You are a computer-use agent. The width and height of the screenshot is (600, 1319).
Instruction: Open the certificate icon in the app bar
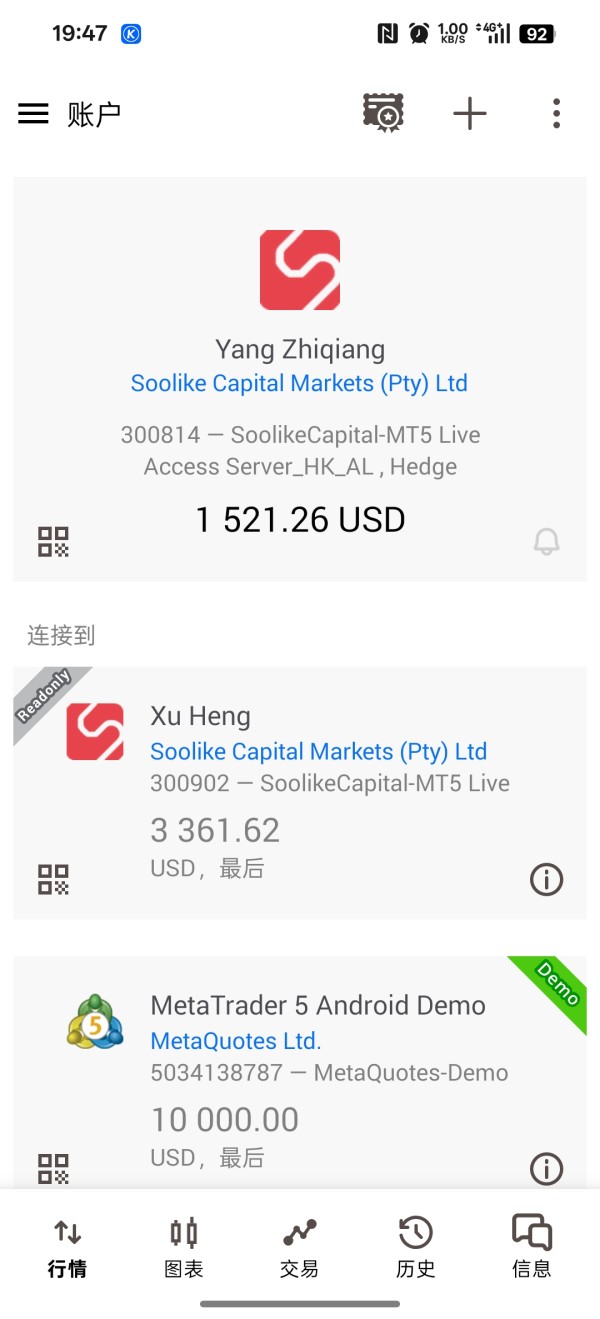(x=382, y=114)
